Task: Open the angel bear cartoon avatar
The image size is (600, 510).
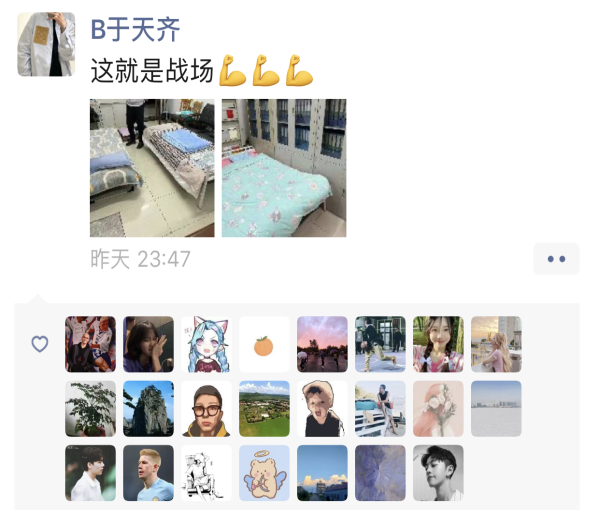Action: pos(265,472)
